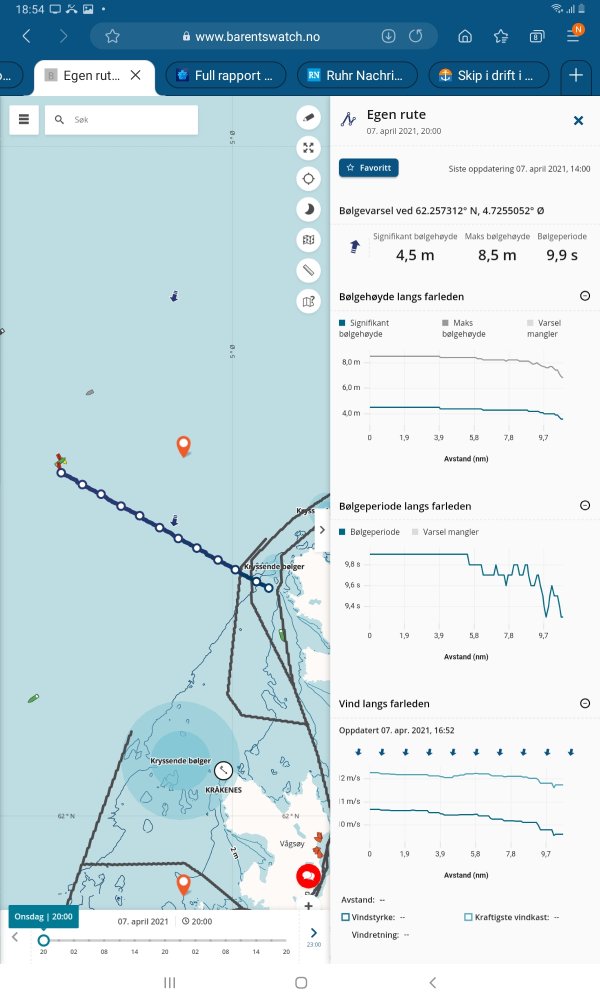Select the draw route pencil tool
This screenshot has height=1000, width=600.
(x=309, y=117)
